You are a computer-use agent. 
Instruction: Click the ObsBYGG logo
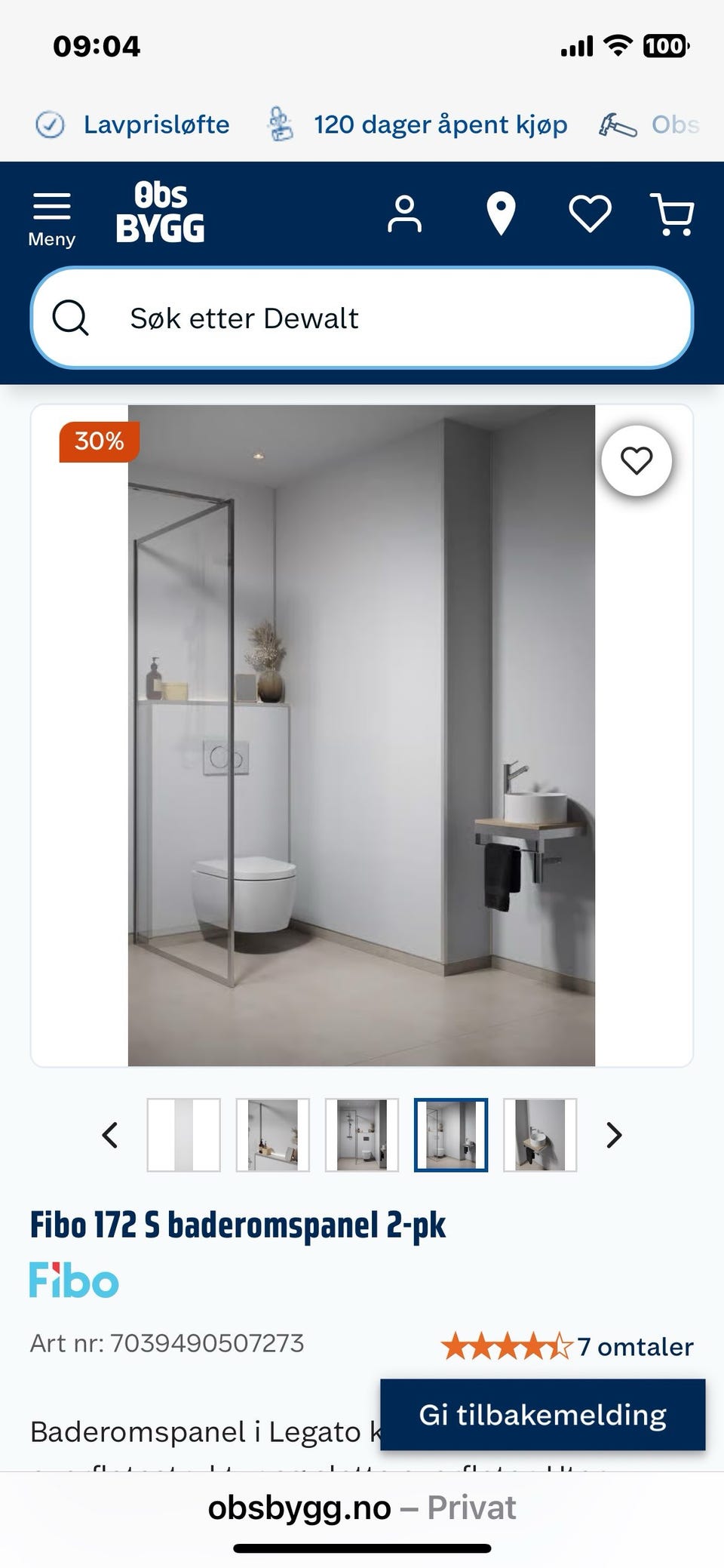click(x=161, y=215)
